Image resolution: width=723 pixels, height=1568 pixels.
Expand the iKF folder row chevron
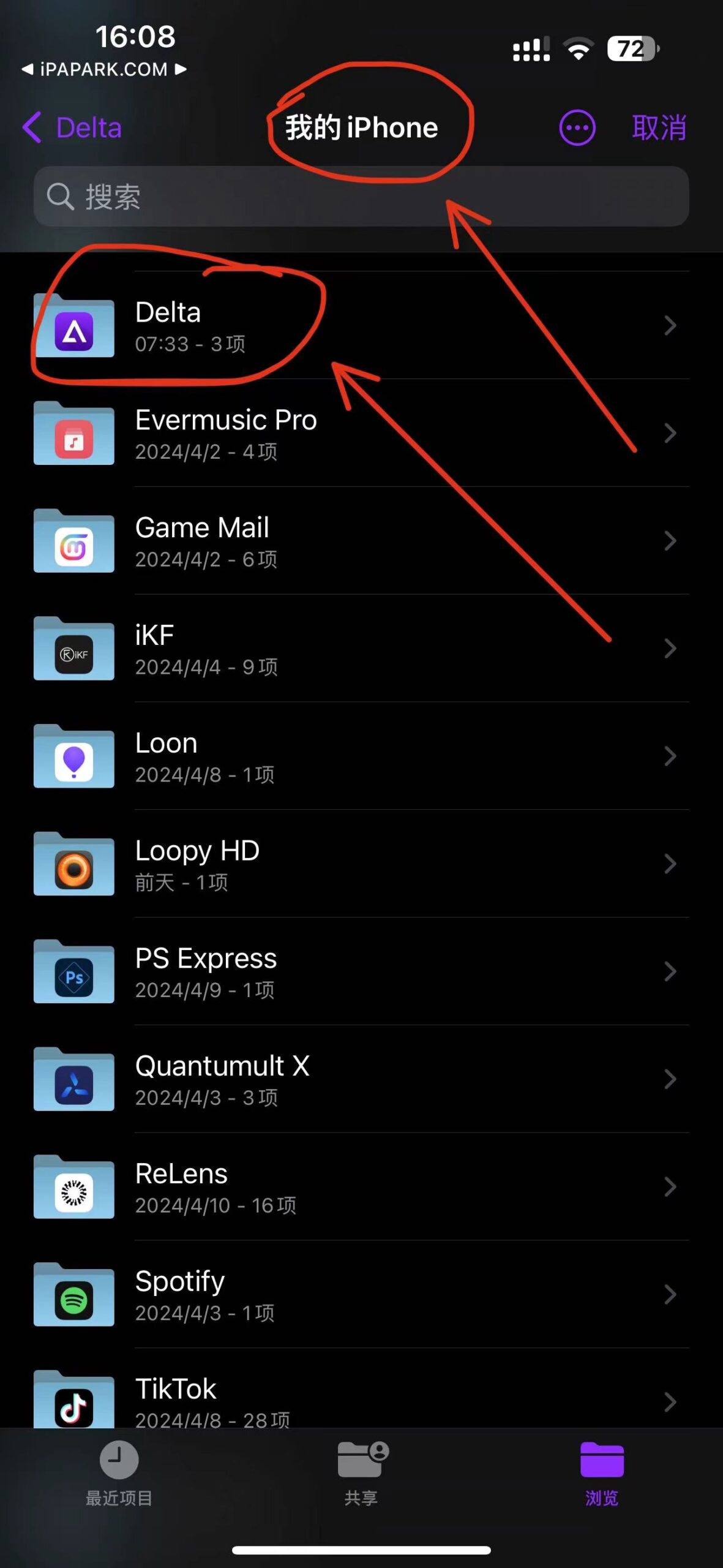coord(669,649)
